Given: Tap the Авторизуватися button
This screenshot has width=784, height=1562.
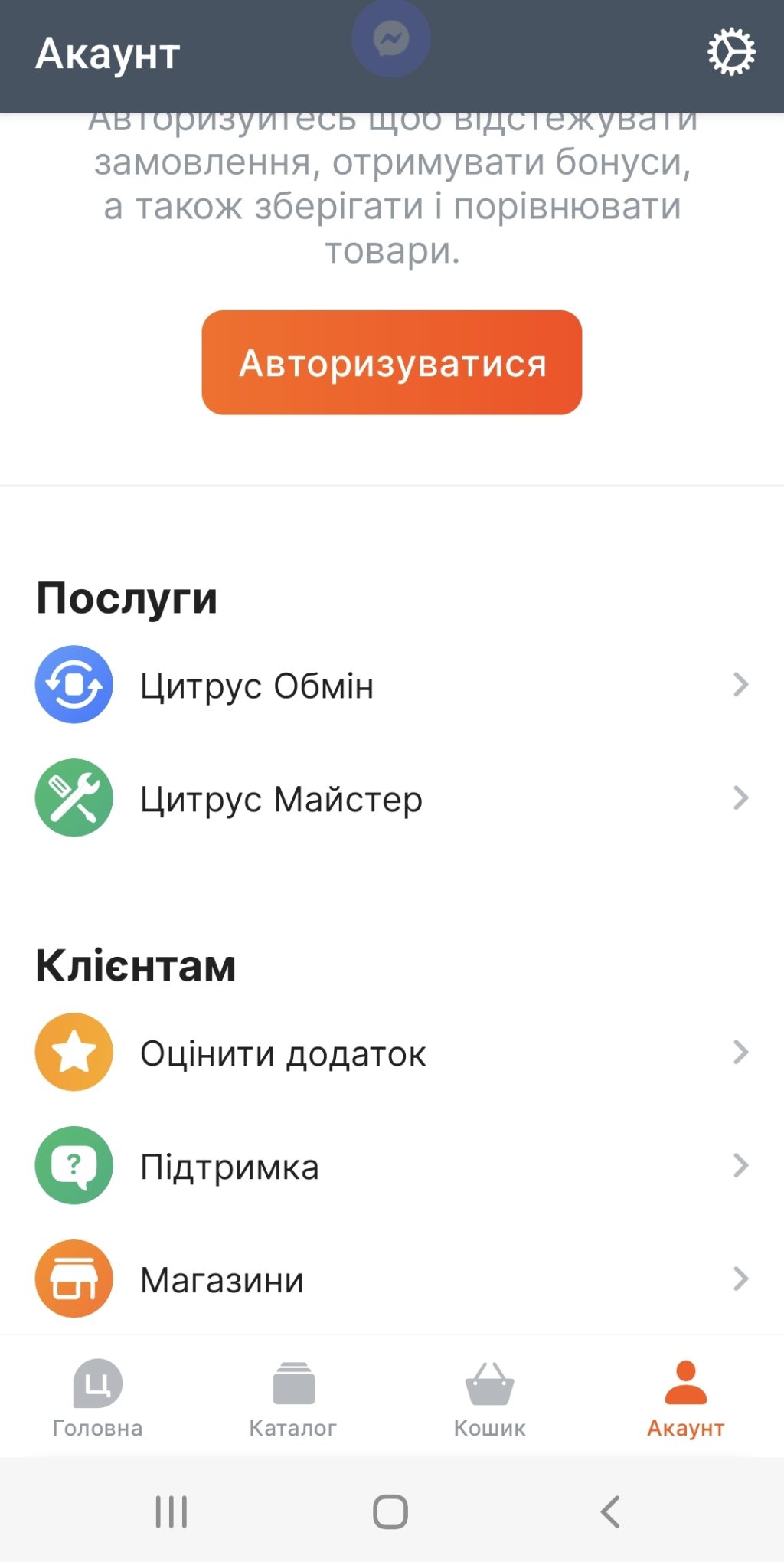Looking at the screenshot, I should click(x=391, y=362).
